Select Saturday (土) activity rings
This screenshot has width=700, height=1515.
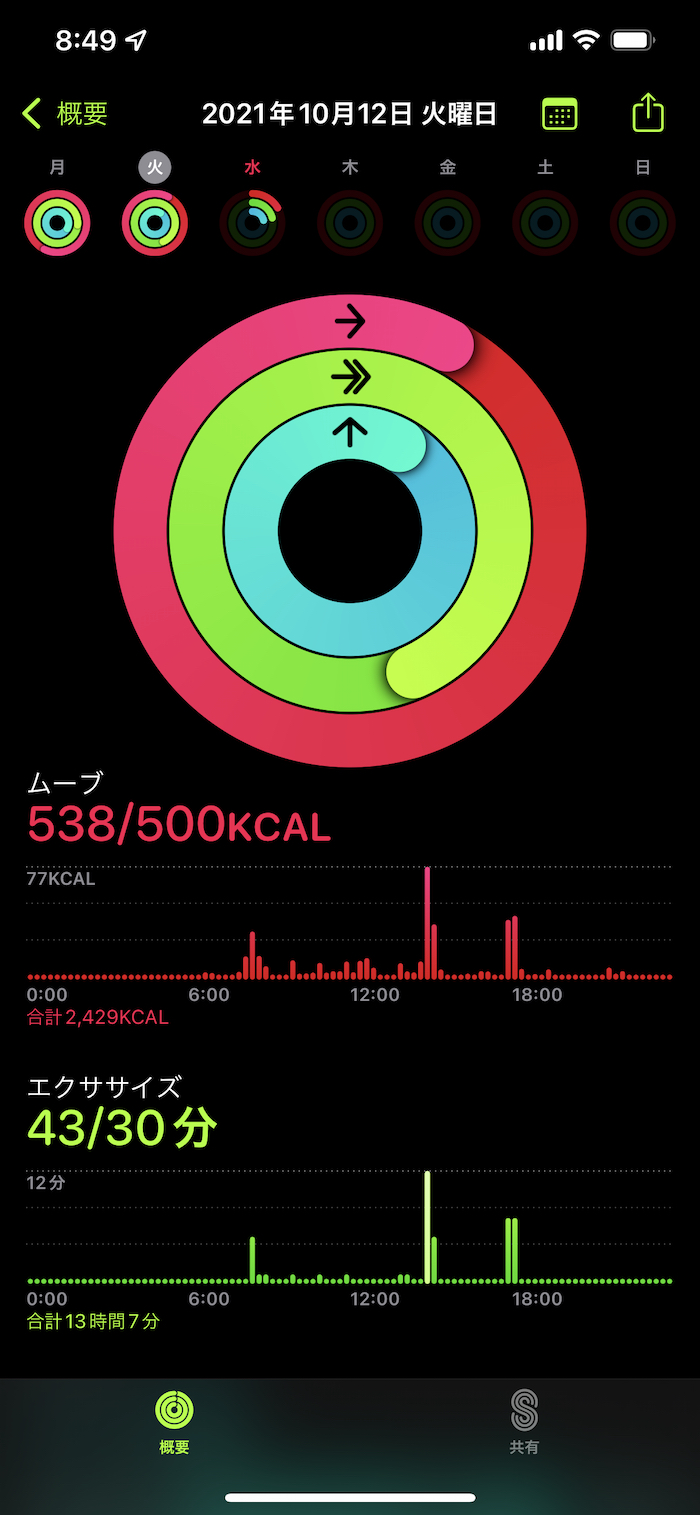(x=545, y=223)
